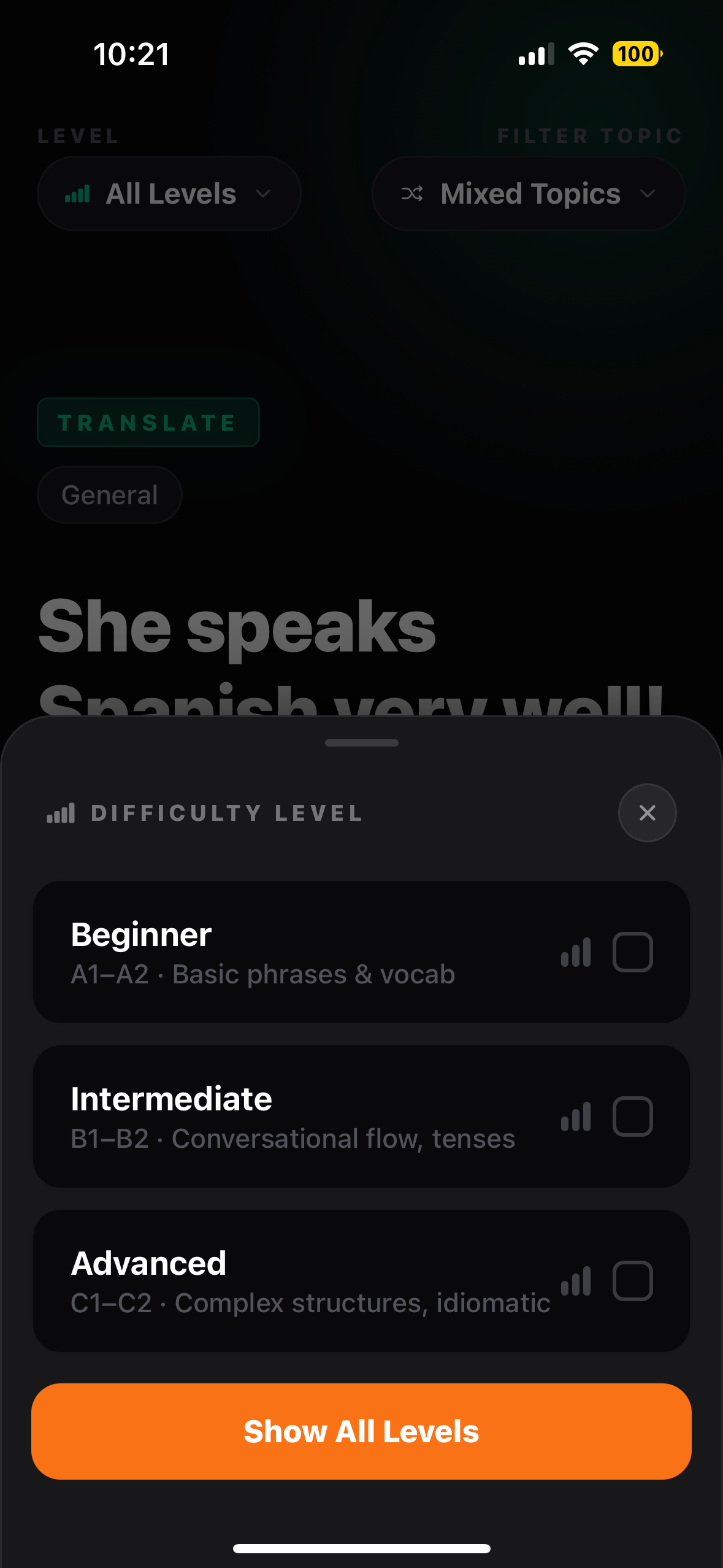Tap Show All Levels button

[361, 1431]
